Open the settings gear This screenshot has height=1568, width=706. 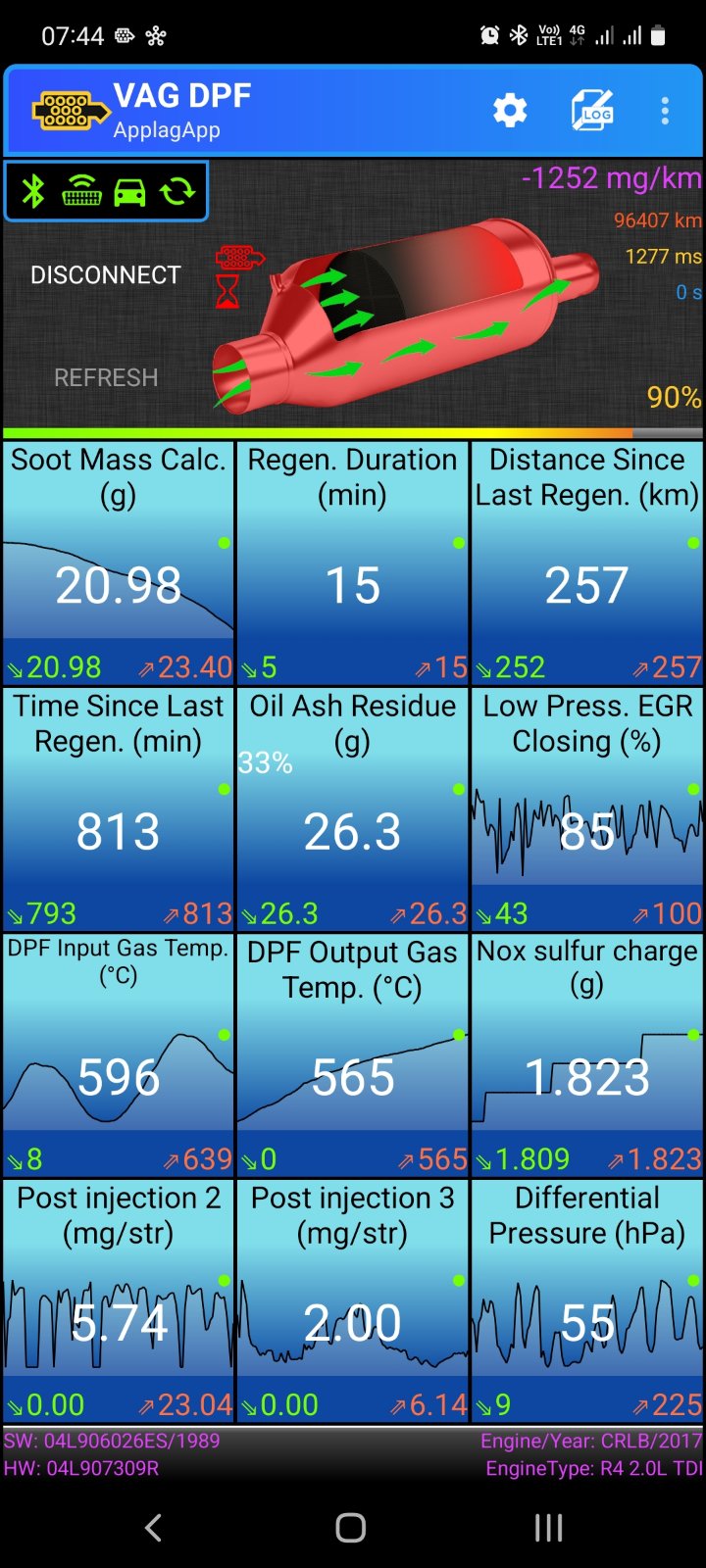(x=510, y=111)
